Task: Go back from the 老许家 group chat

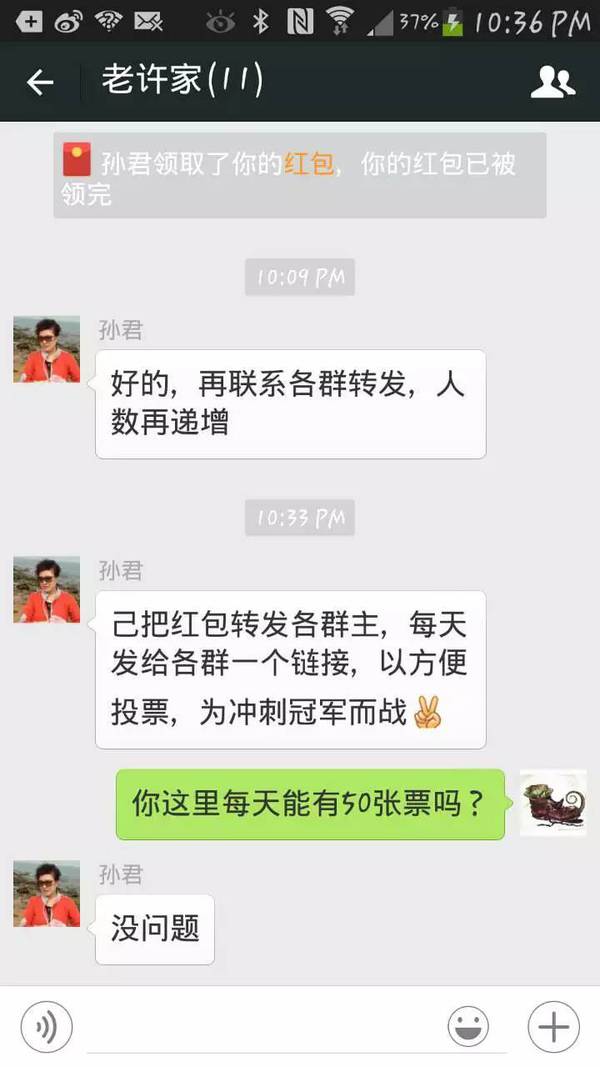Action: click(x=40, y=82)
